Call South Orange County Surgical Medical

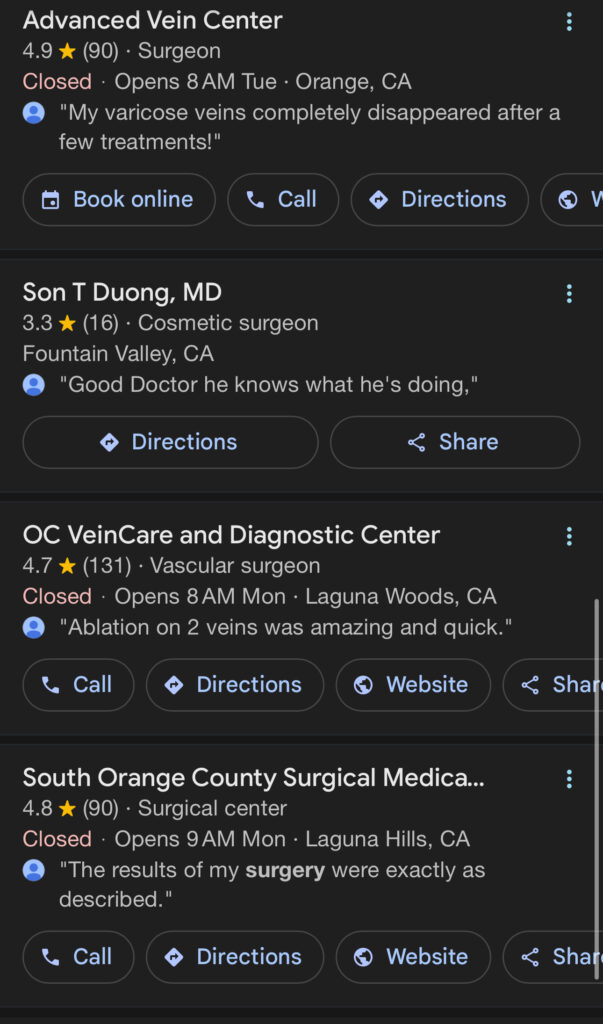[x=78, y=957]
